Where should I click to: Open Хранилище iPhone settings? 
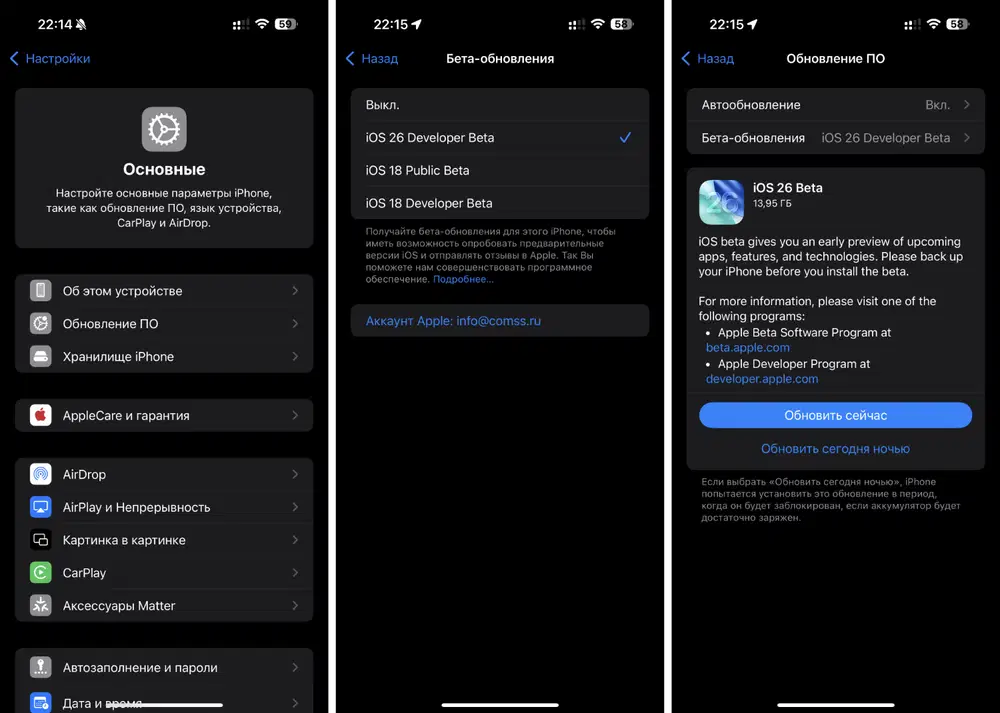click(x=164, y=357)
